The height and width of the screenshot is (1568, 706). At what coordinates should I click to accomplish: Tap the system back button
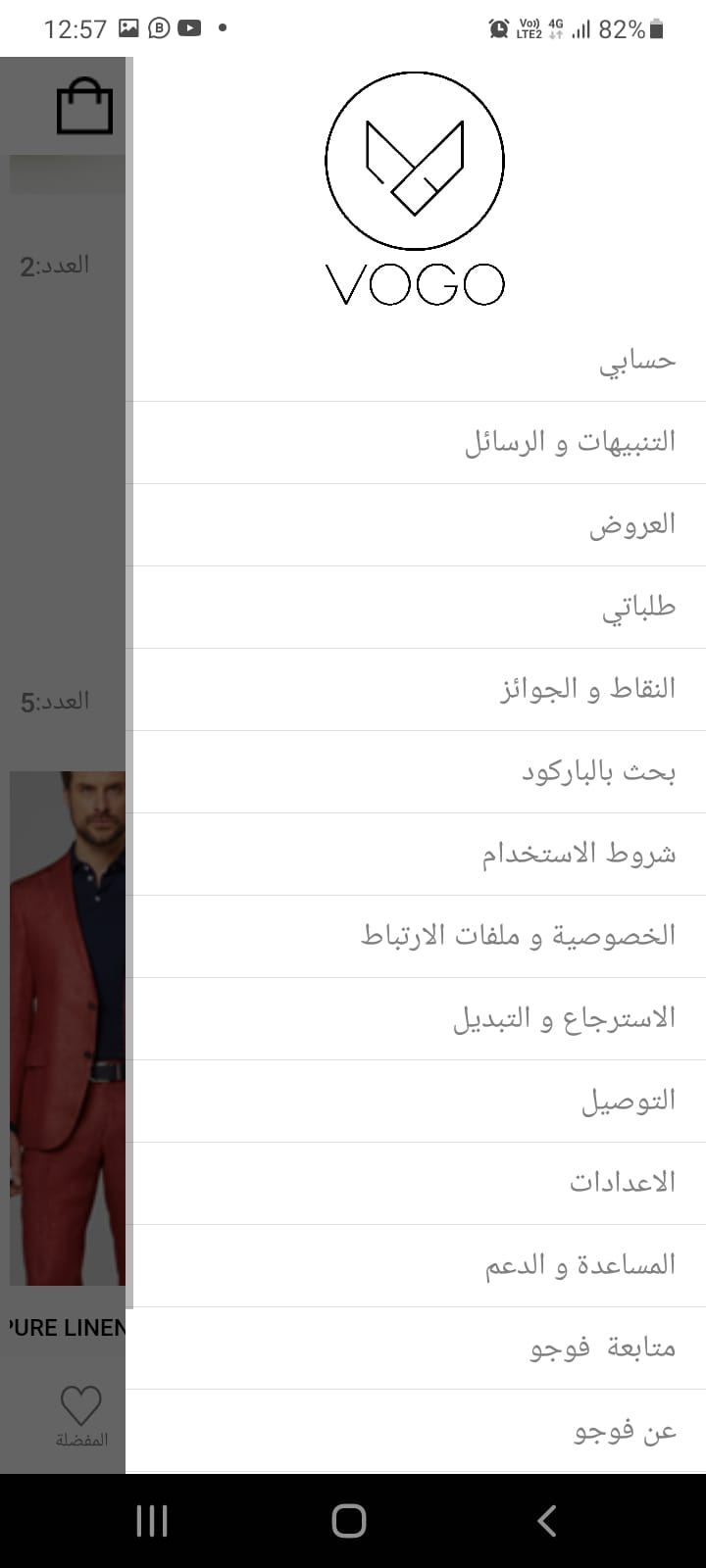click(x=546, y=1520)
